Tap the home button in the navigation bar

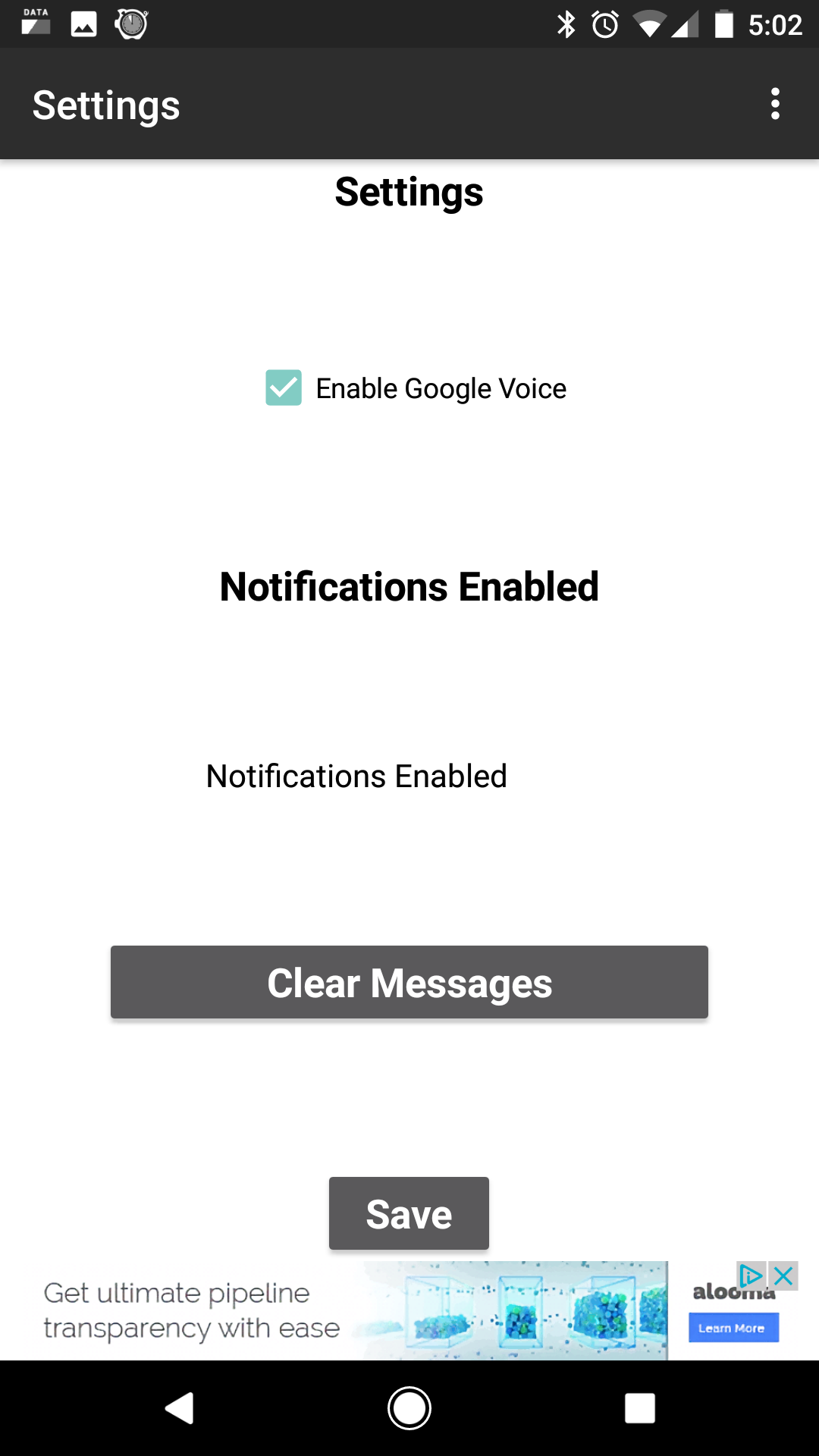pos(409,1407)
